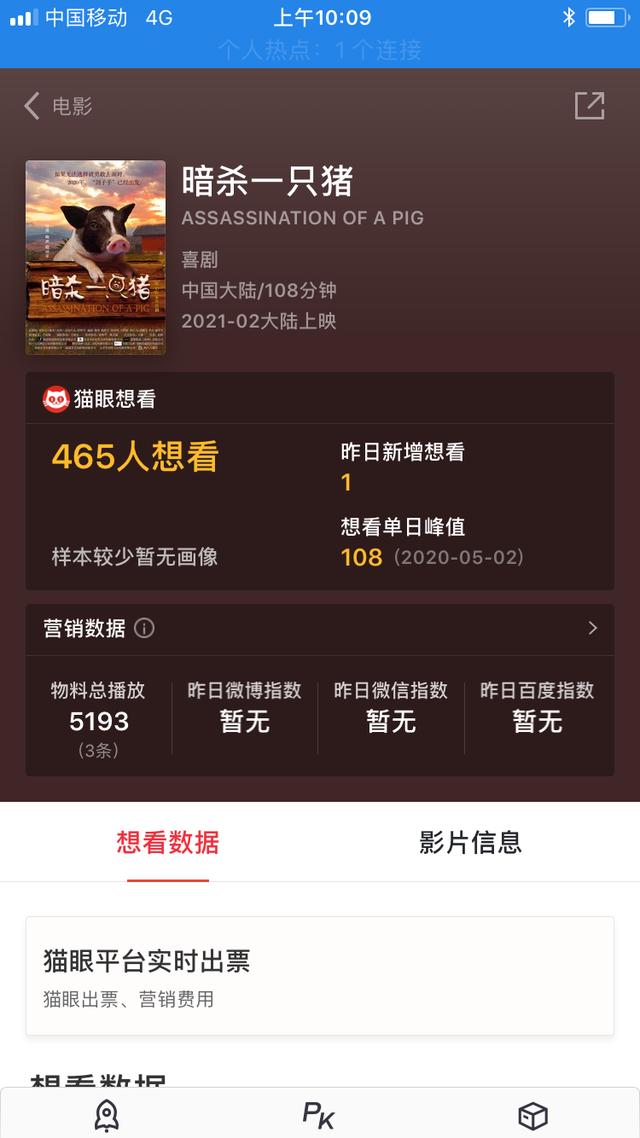Switch to the 影片信息 tab
The width and height of the screenshot is (640, 1138).
pos(470,842)
